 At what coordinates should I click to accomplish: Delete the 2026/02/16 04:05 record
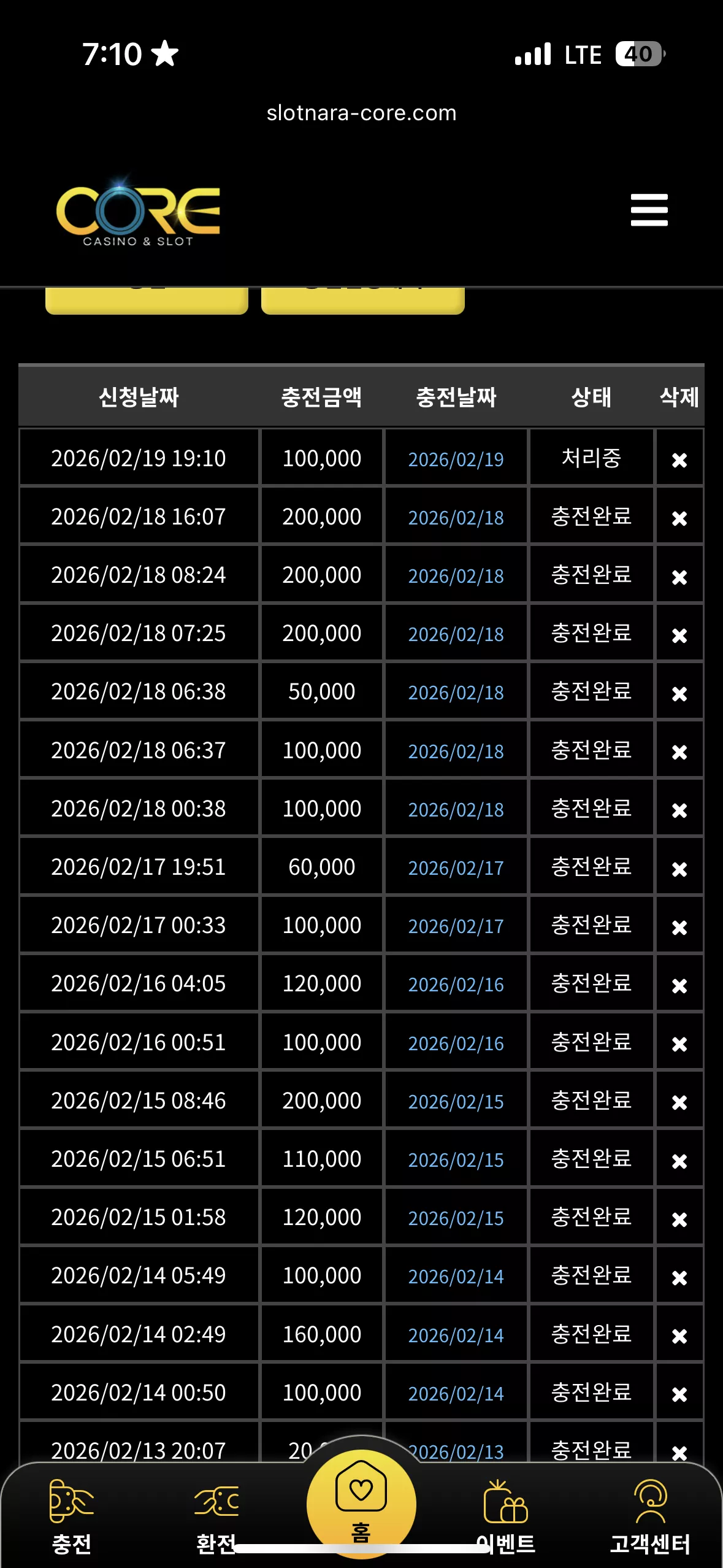(679, 985)
